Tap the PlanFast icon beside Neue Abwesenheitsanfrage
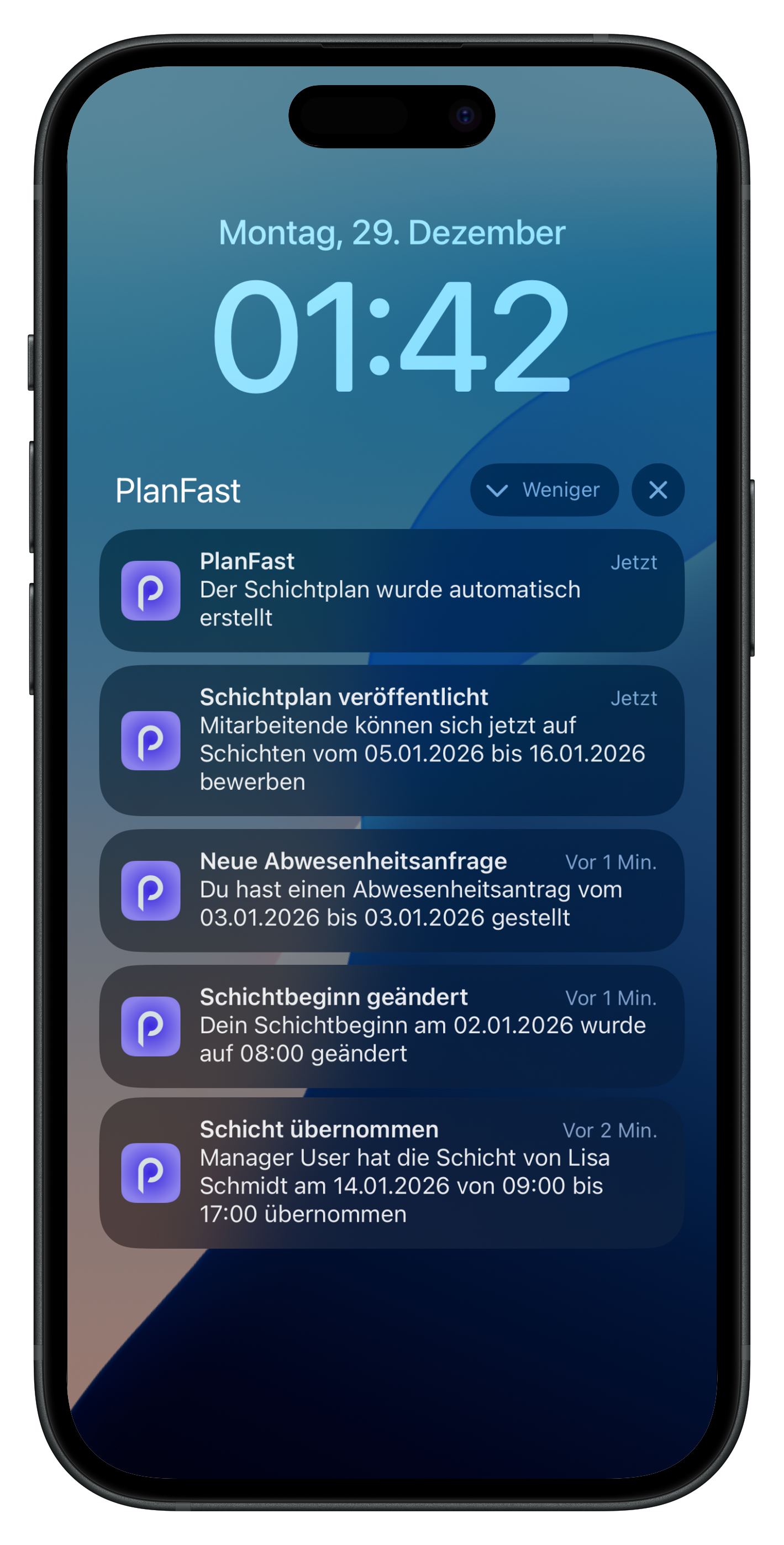Screen dimensions: 784x1545 click(x=152, y=892)
